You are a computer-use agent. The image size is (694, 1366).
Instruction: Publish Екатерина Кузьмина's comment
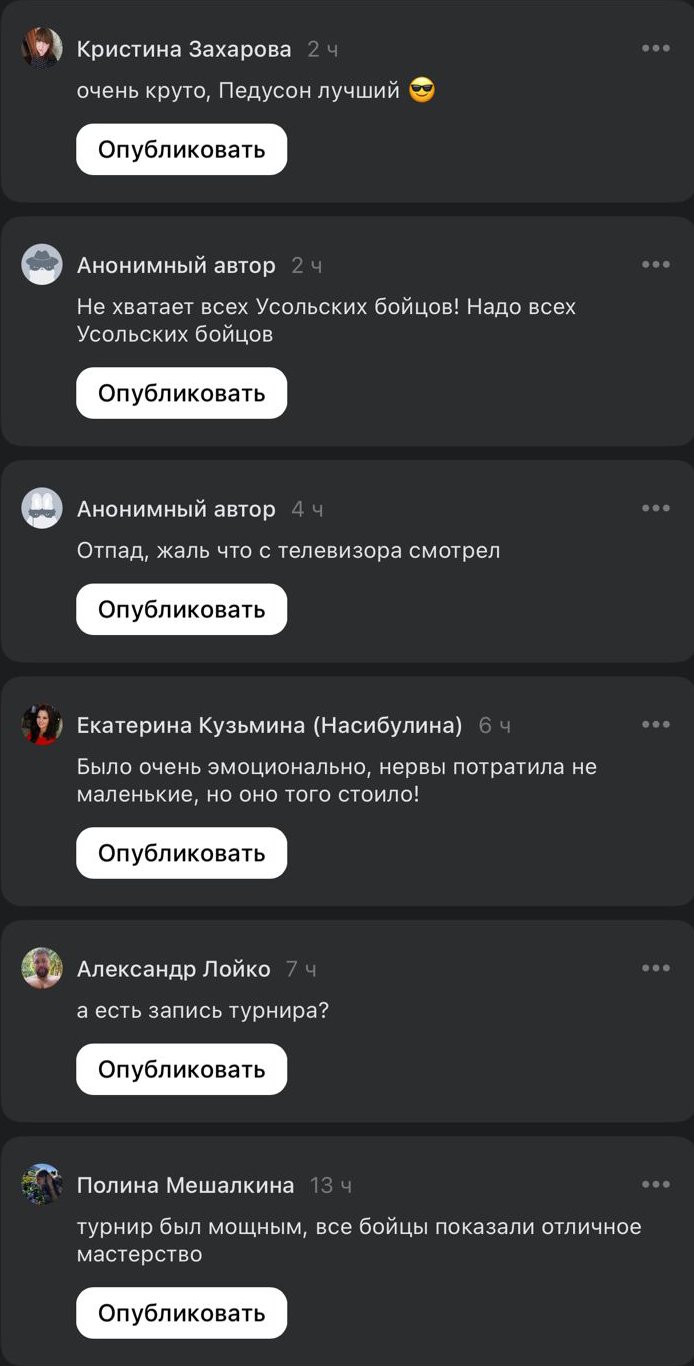point(181,853)
